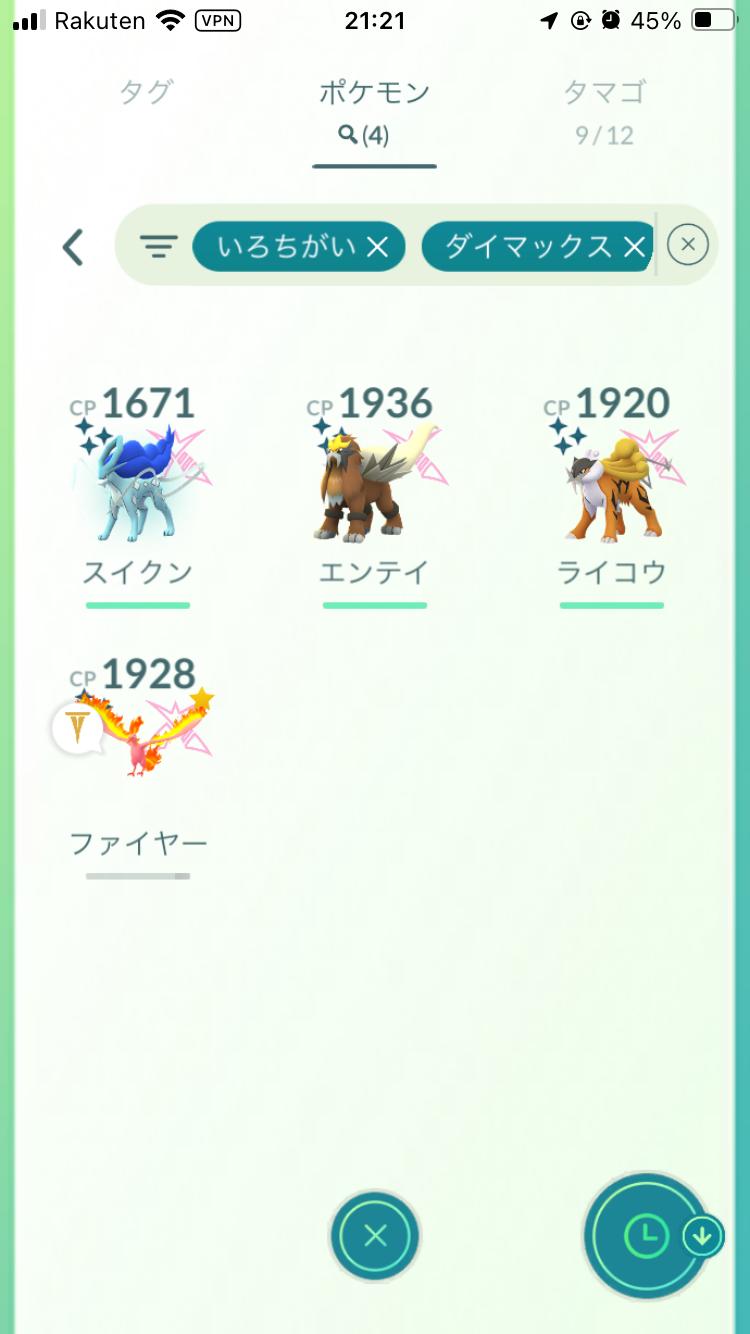Switch to the タグ tab

(x=146, y=93)
